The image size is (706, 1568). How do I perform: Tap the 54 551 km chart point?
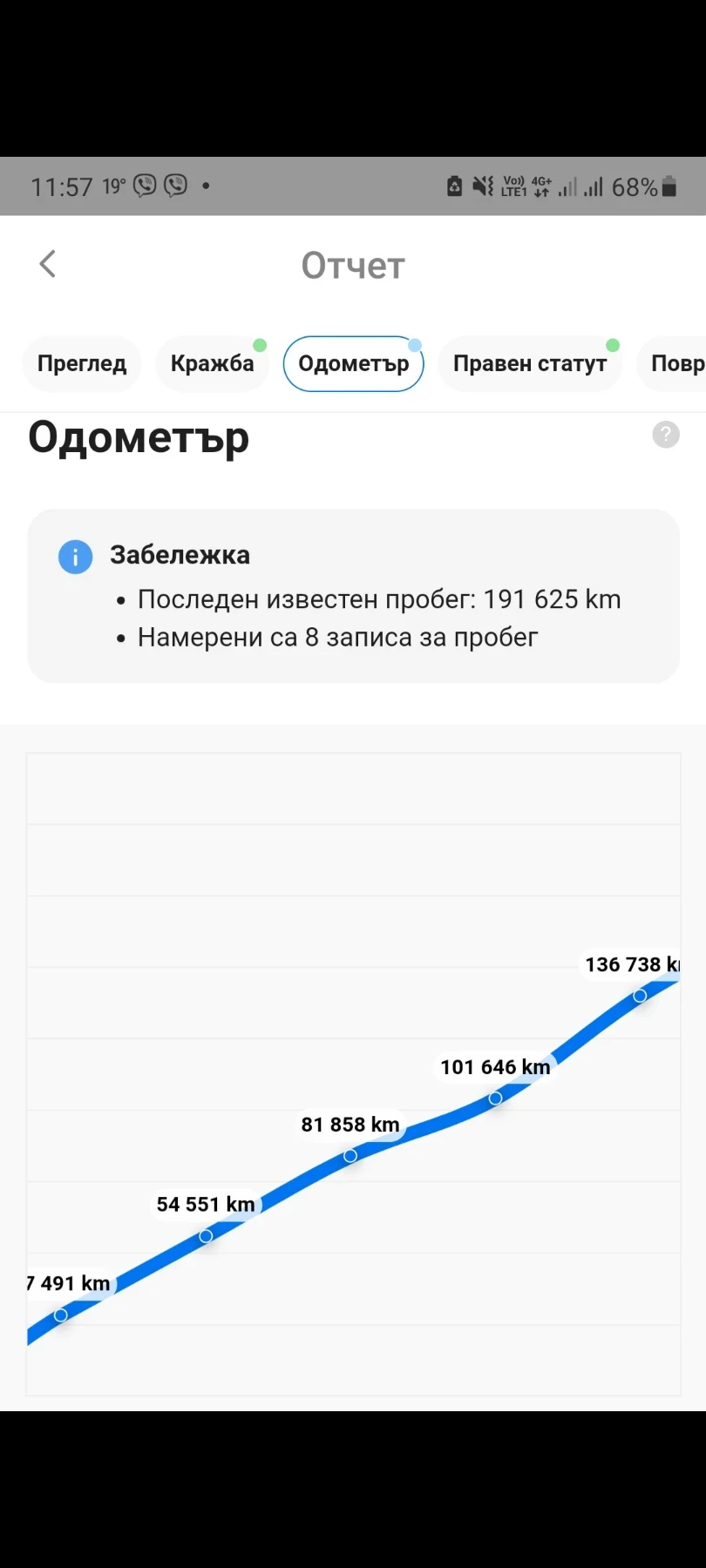[206, 1236]
